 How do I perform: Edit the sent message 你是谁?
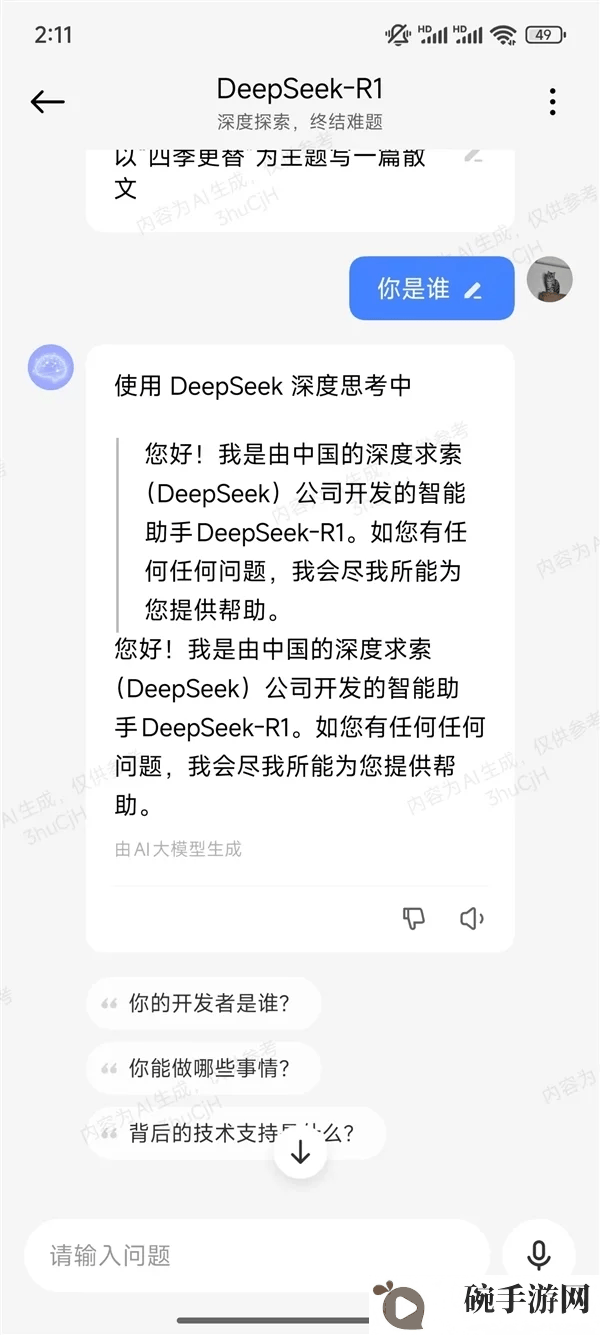[473, 290]
